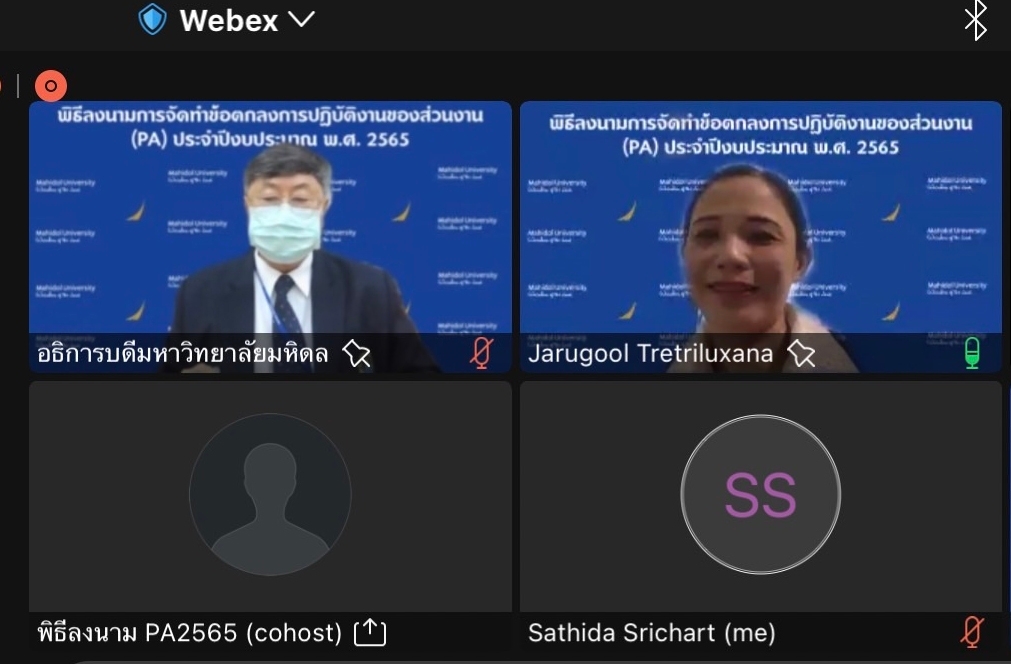Tap the pin icon beside Jarugool Tretriluxana

(801, 353)
